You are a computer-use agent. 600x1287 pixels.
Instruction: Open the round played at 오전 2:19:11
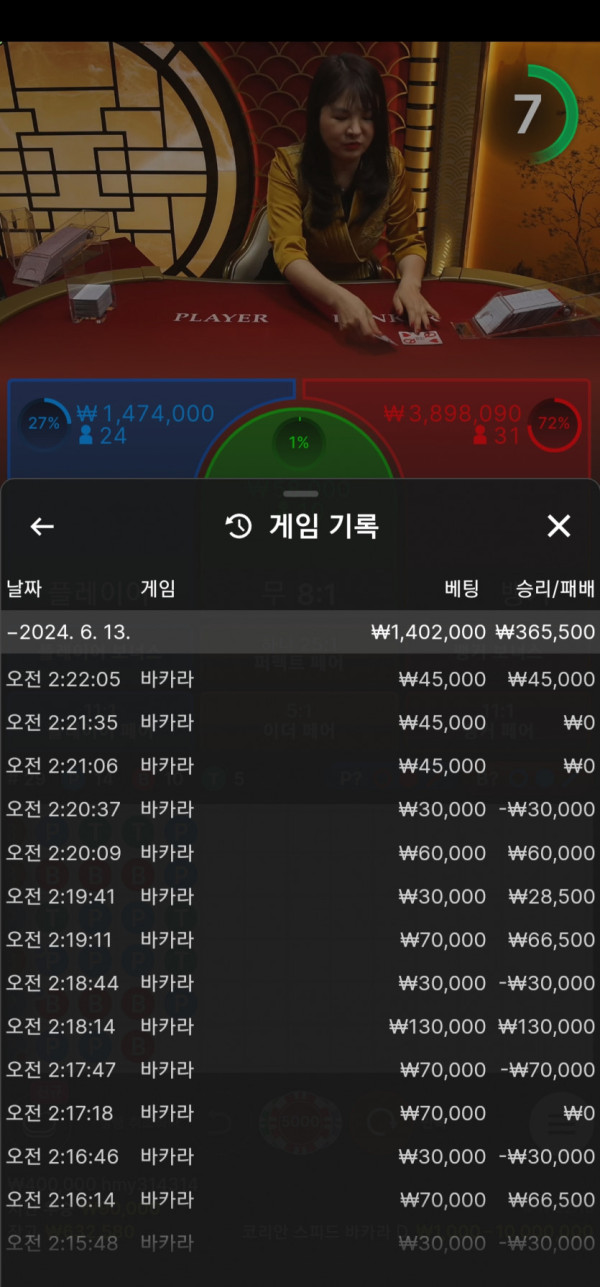pyautogui.click(x=300, y=940)
